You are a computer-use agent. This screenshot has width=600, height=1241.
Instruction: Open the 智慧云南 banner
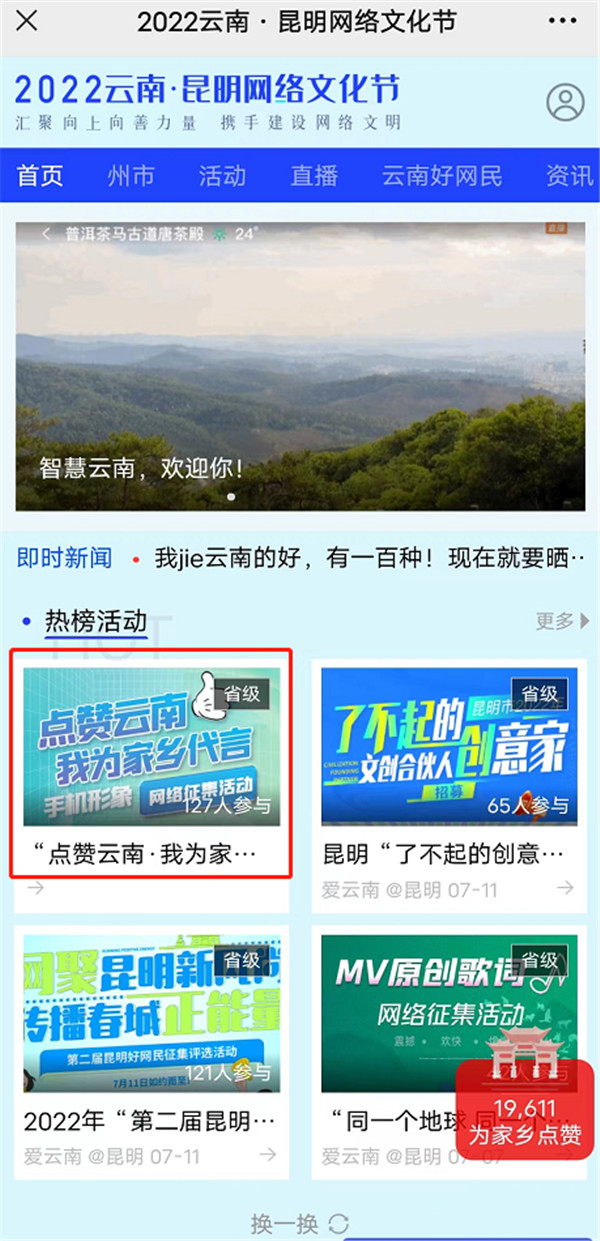click(300, 366)
